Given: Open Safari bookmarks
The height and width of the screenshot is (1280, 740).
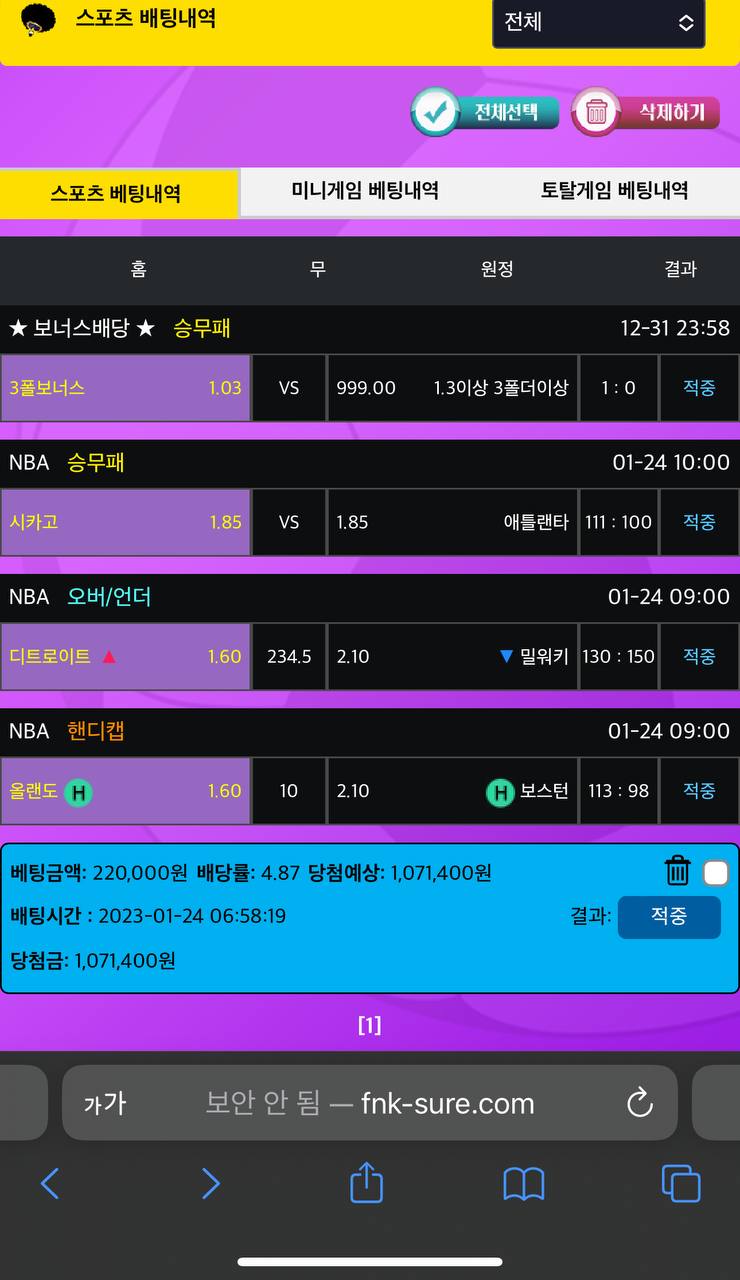Looking at the screenshot, I should [x=523, y=1184].
